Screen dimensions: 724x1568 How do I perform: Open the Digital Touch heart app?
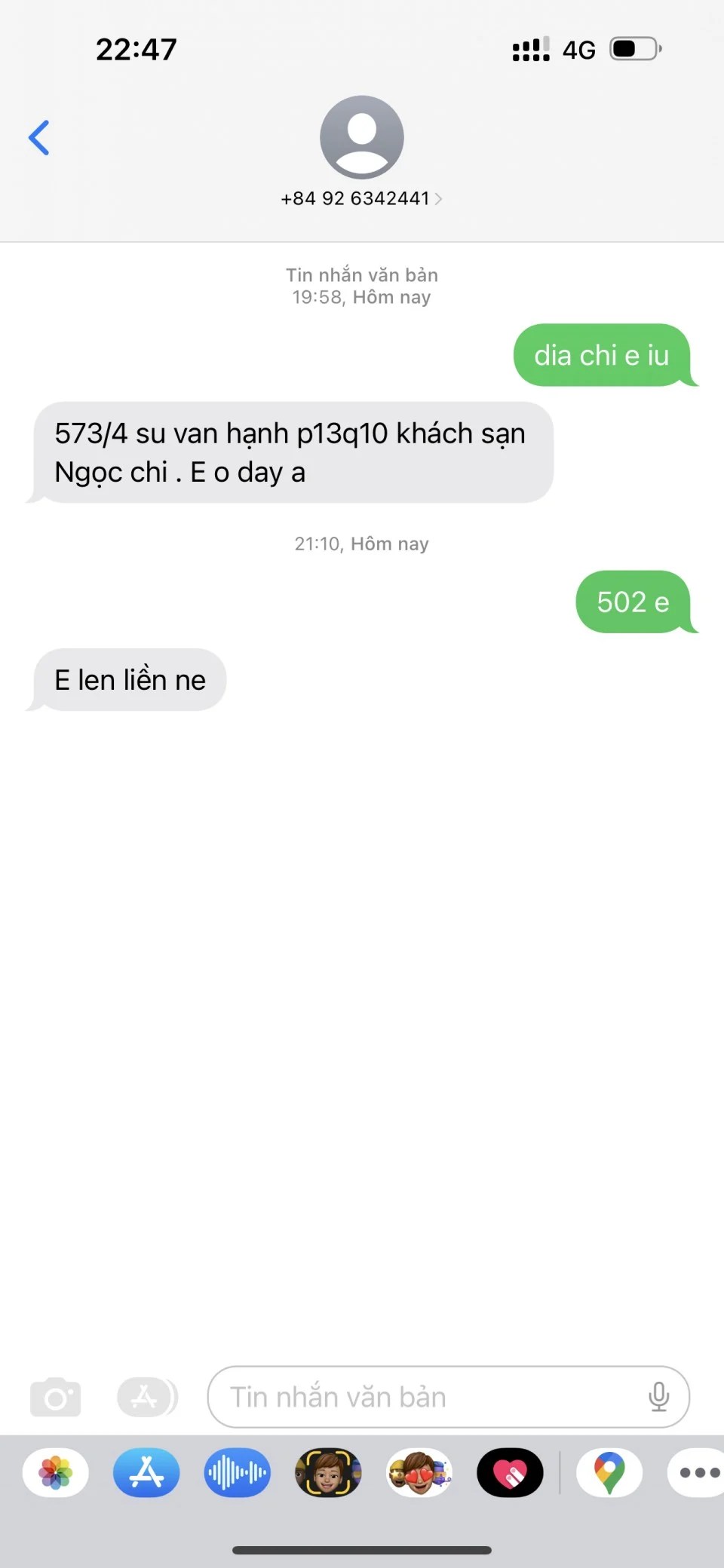coord(510,1472)
